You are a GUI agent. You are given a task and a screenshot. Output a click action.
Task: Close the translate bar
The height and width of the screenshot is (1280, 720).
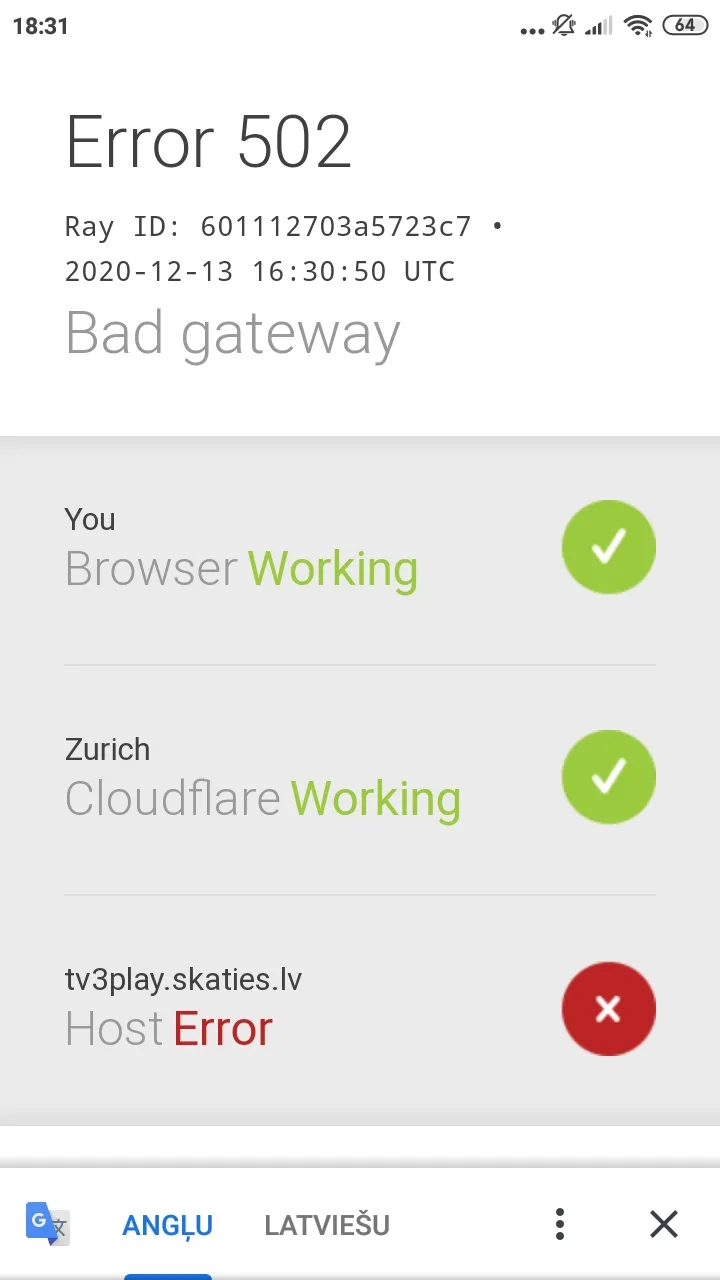663,1224
